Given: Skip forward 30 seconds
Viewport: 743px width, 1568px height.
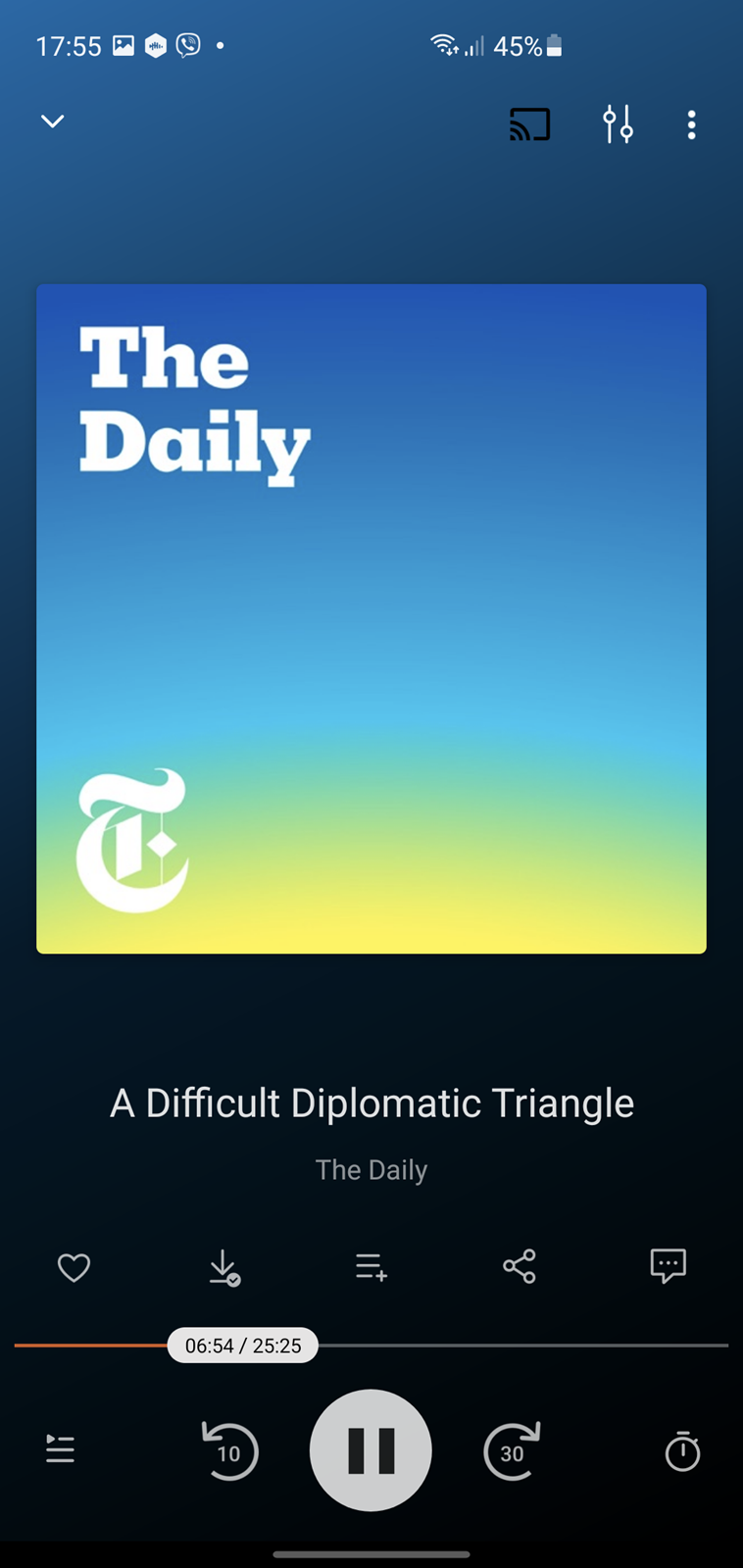Looking at the screenshot, I should tap(512, 1450).
